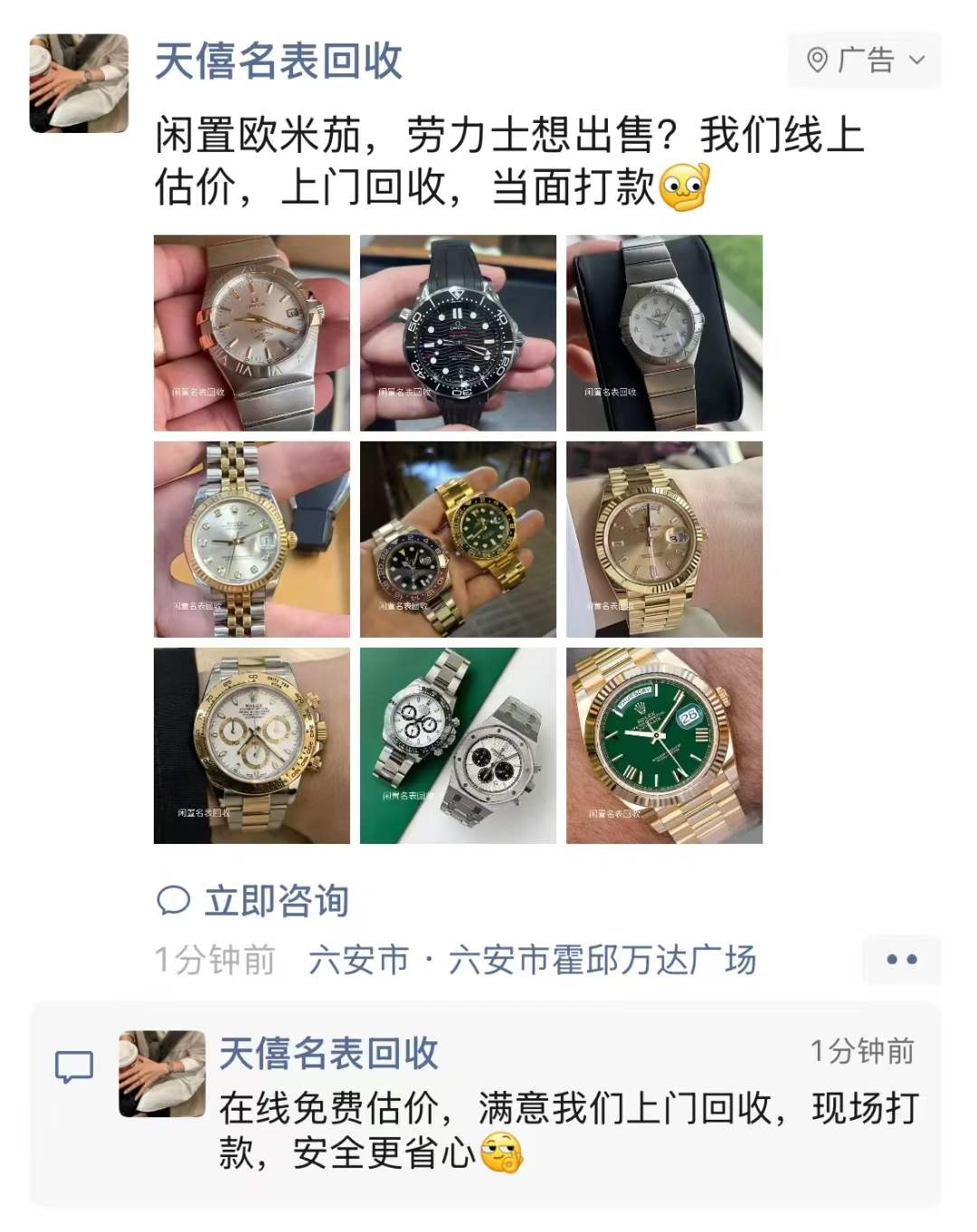
Task: Open the two-dot like and comment menu
Action: [x=901, y=960]
